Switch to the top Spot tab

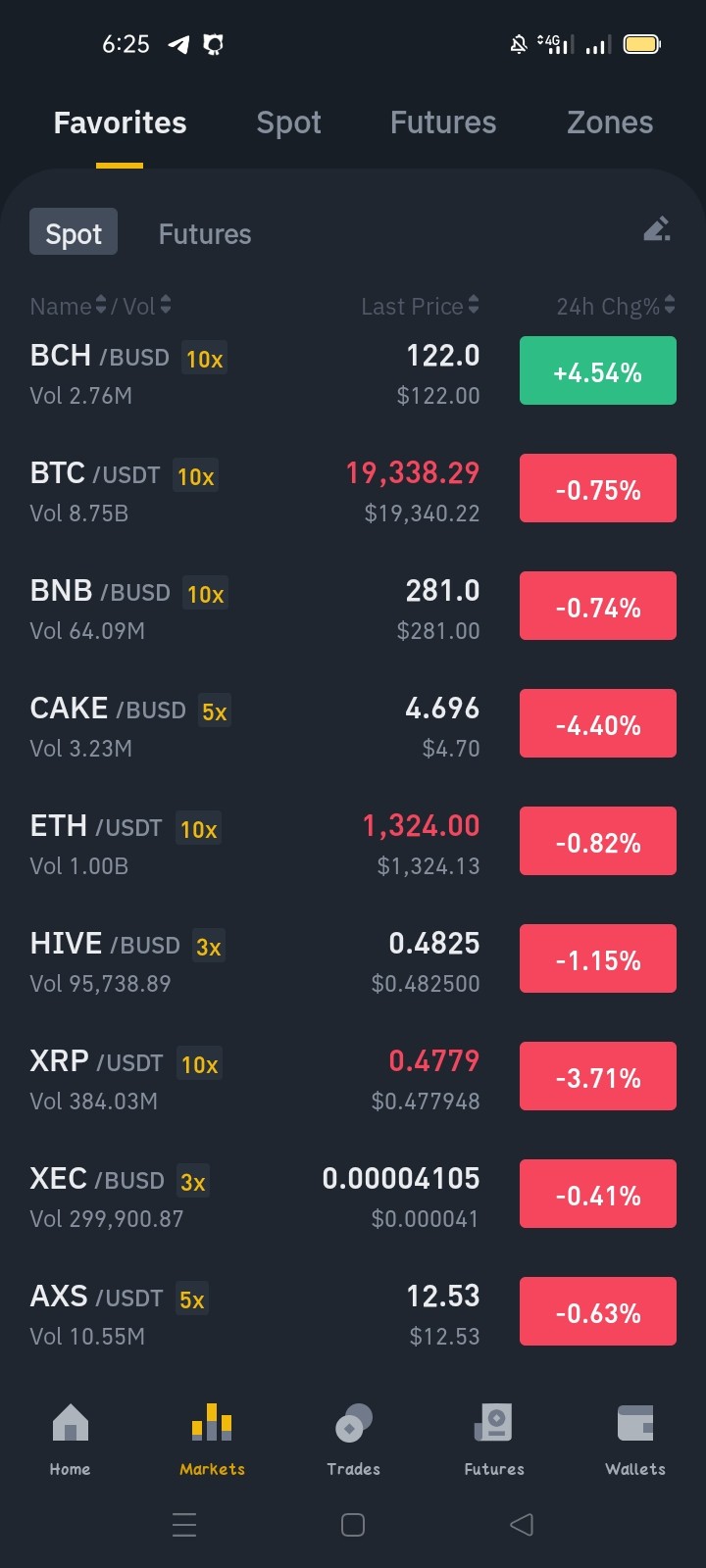point(288,122)
